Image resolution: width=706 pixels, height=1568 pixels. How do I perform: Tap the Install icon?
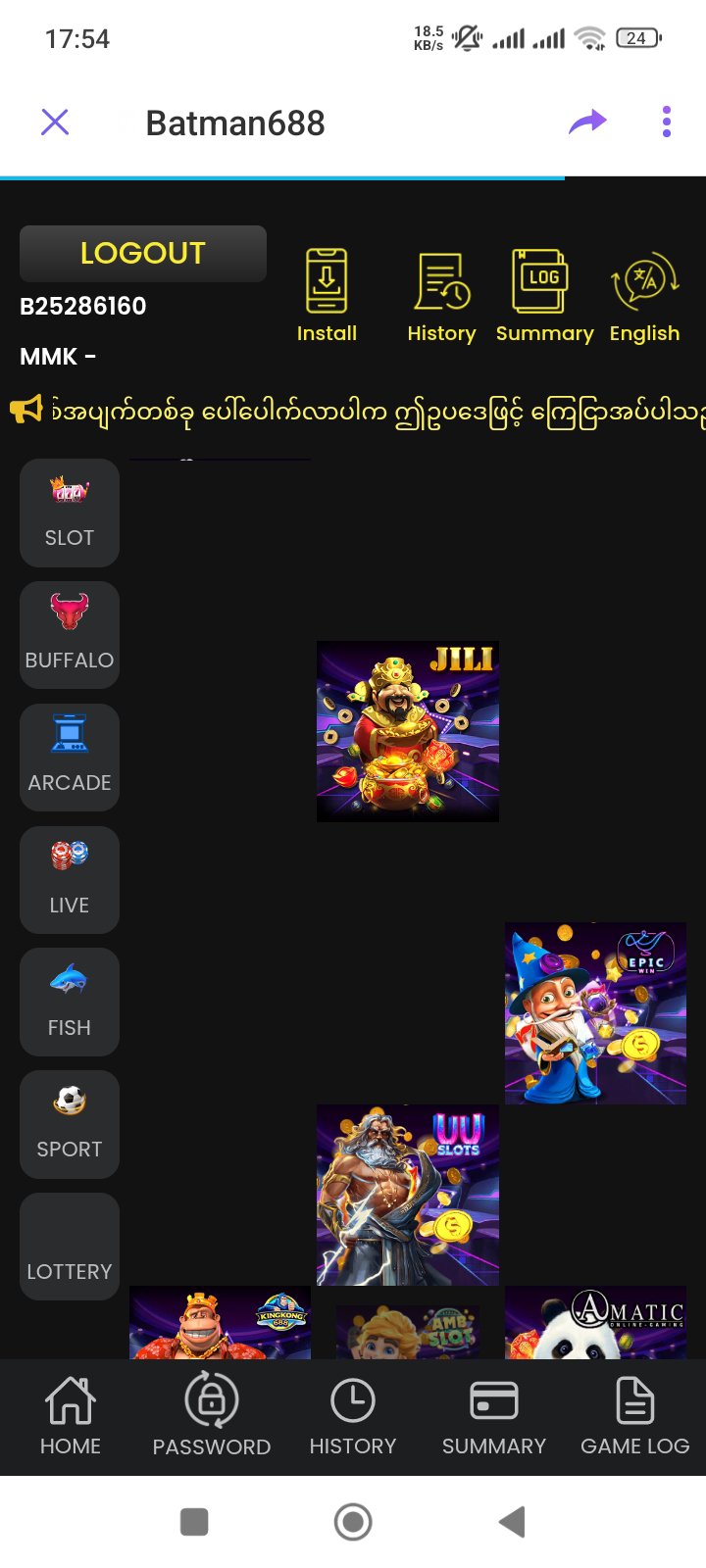(327, 295)
